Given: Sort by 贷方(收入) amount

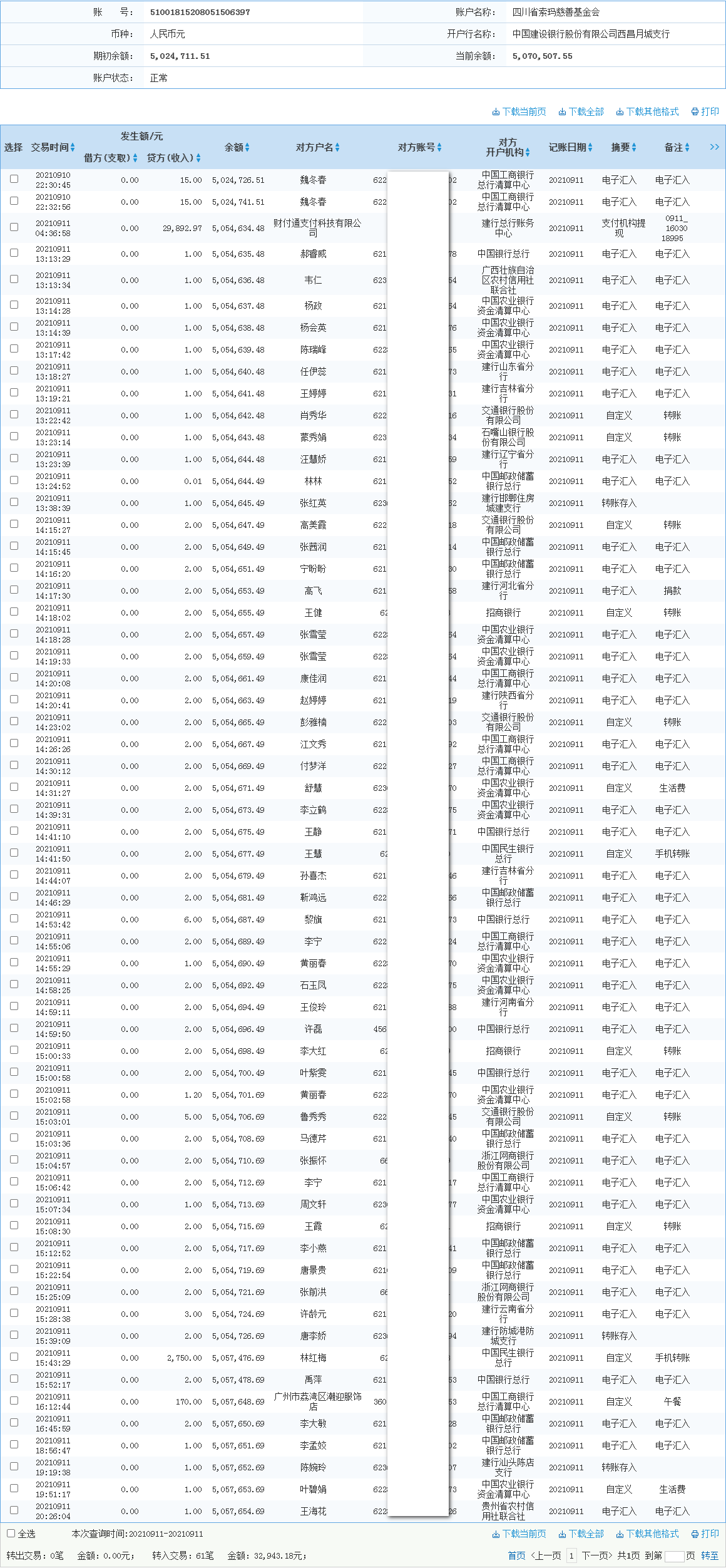Looking at the screenshot, I should point(174,158).
